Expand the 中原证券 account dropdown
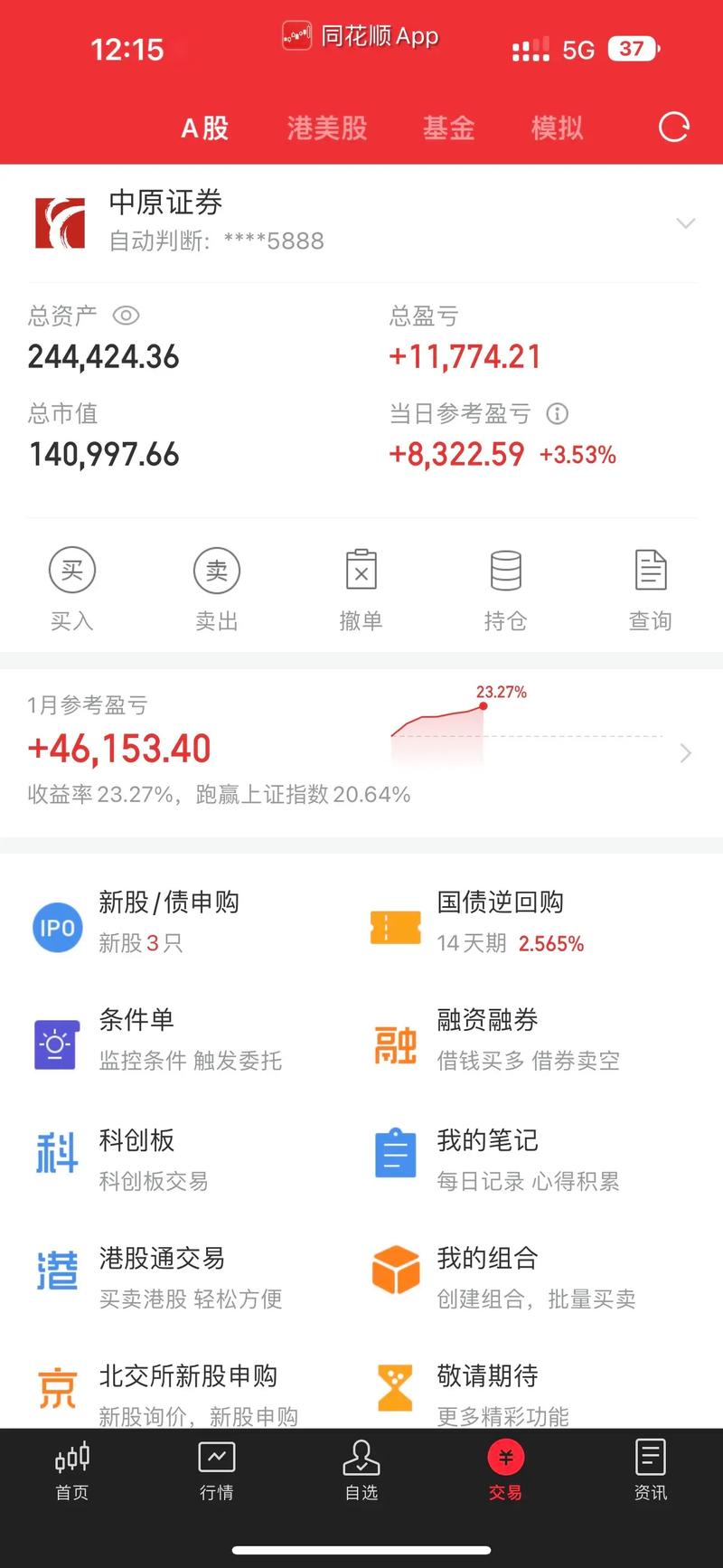 [686, 223]
